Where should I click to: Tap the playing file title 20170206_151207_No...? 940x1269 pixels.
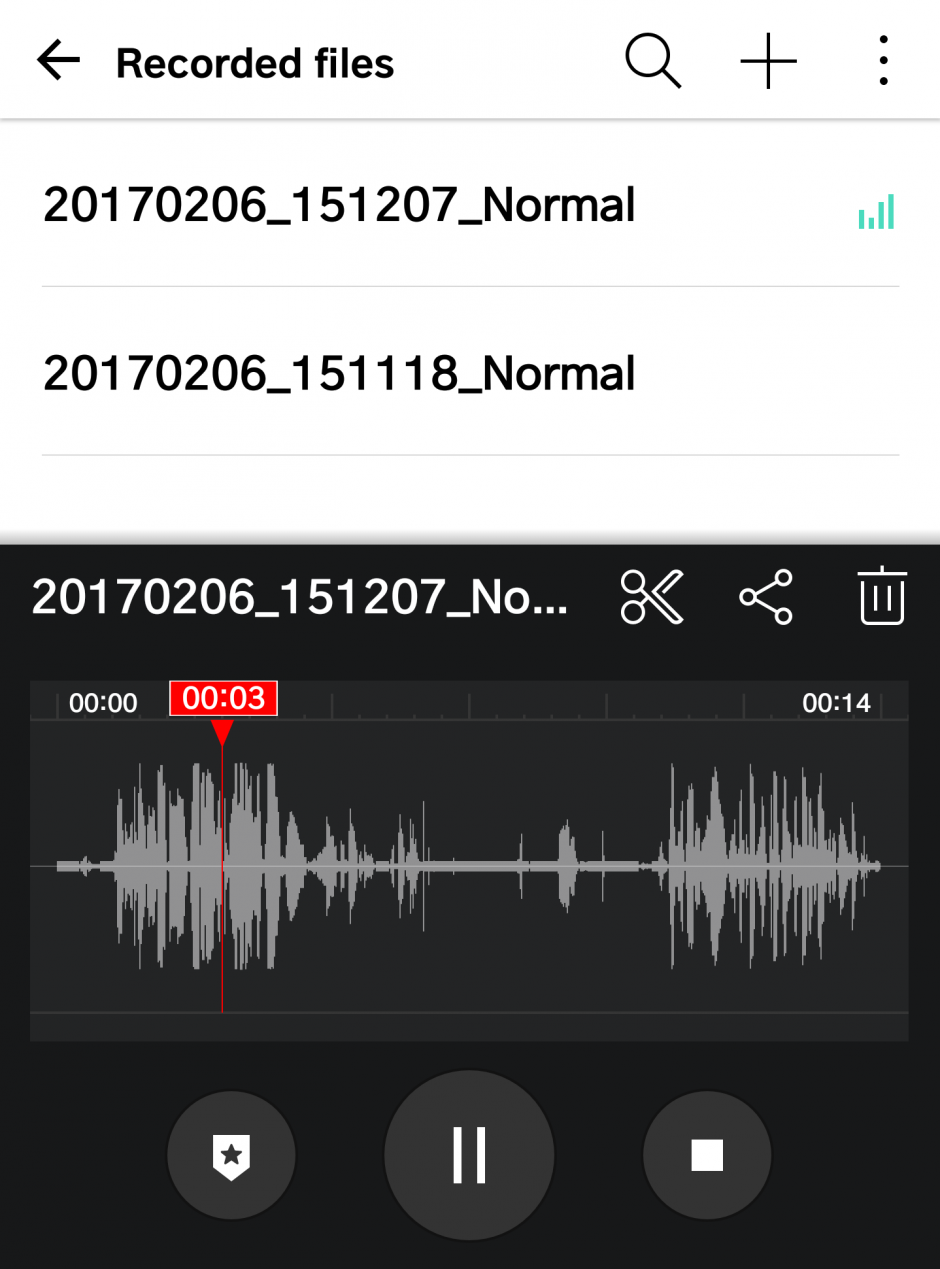[298, 596]
